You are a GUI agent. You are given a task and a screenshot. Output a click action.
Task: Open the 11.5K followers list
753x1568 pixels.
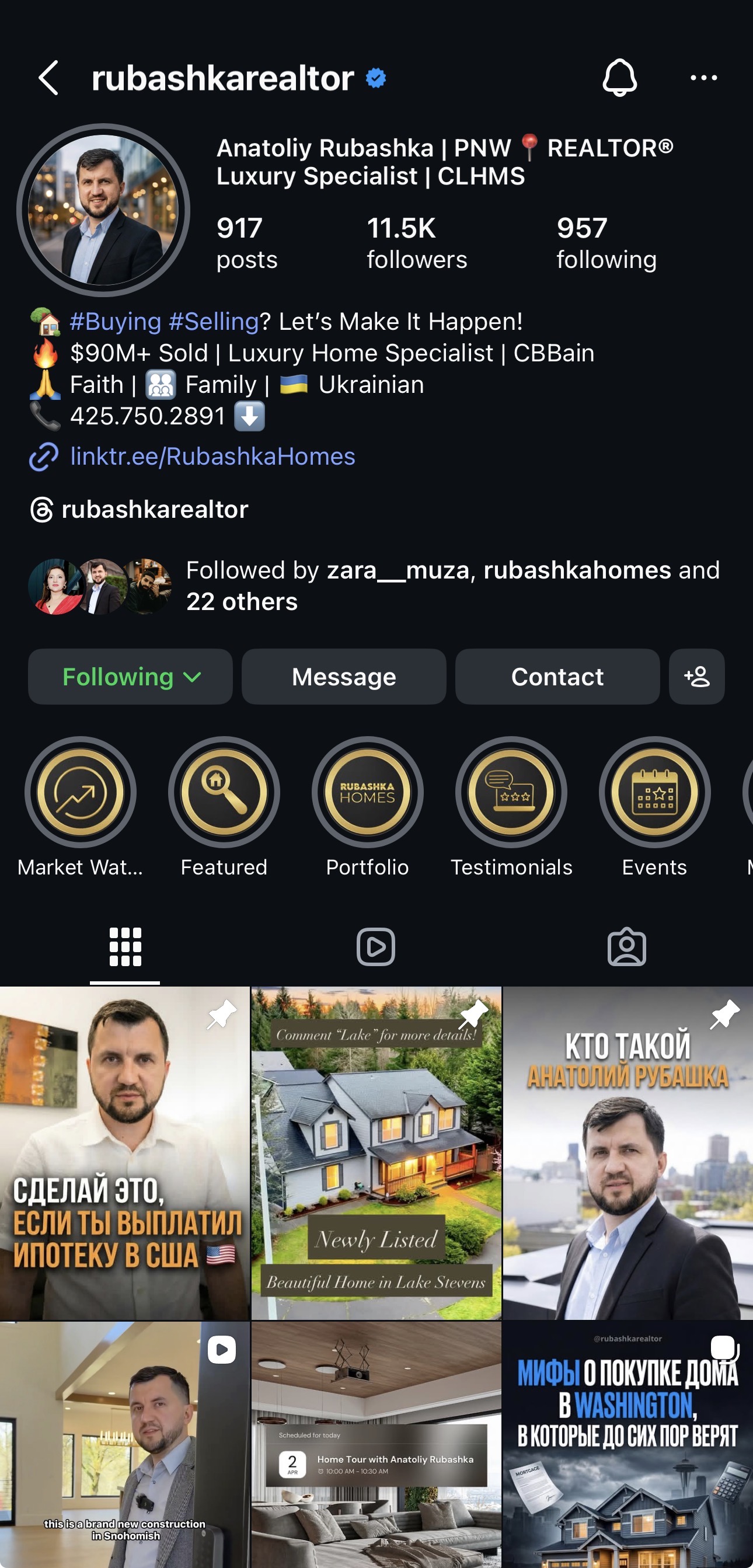[416, 242]
